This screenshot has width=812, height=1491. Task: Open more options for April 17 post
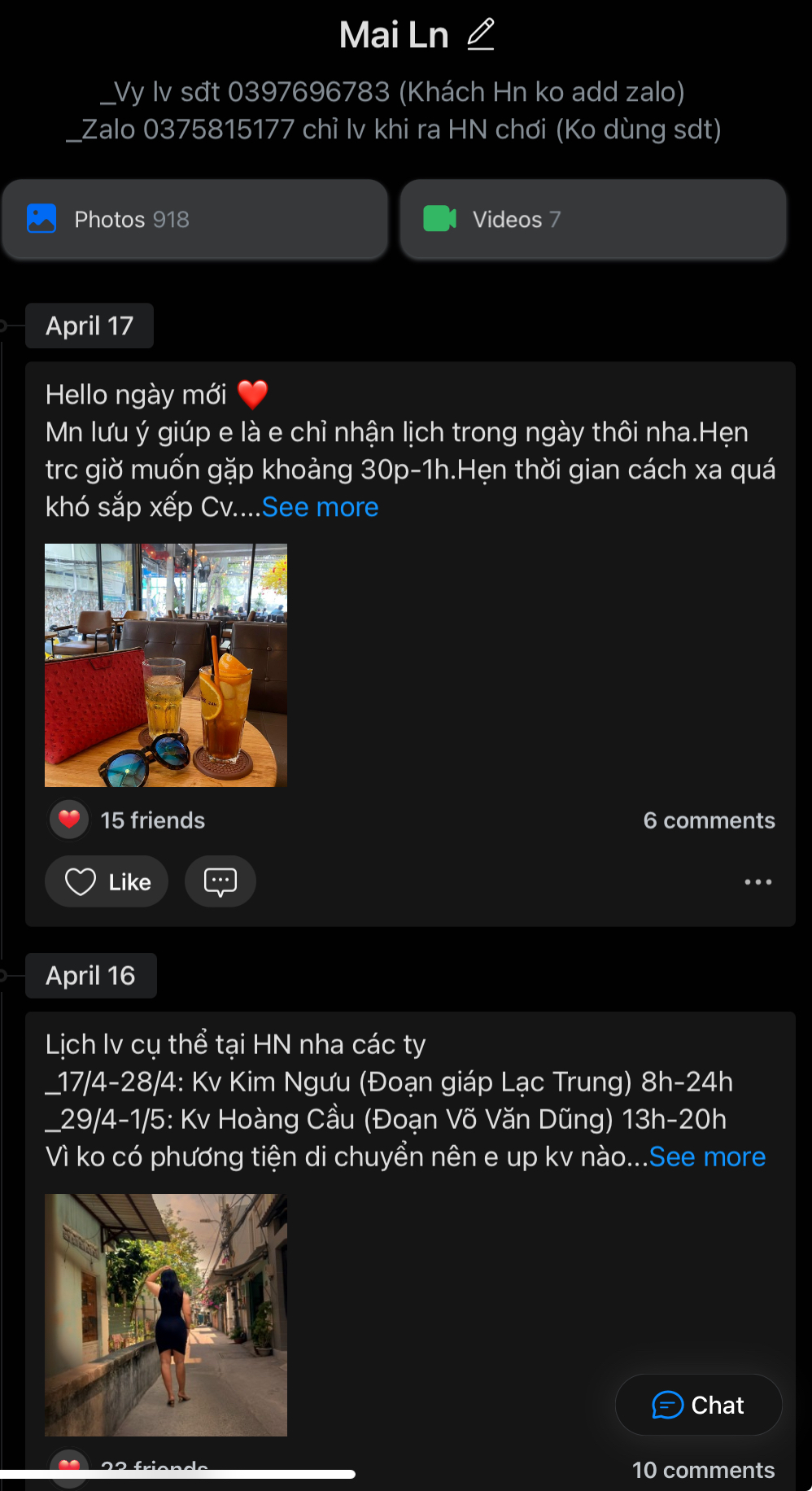point(757,881)
